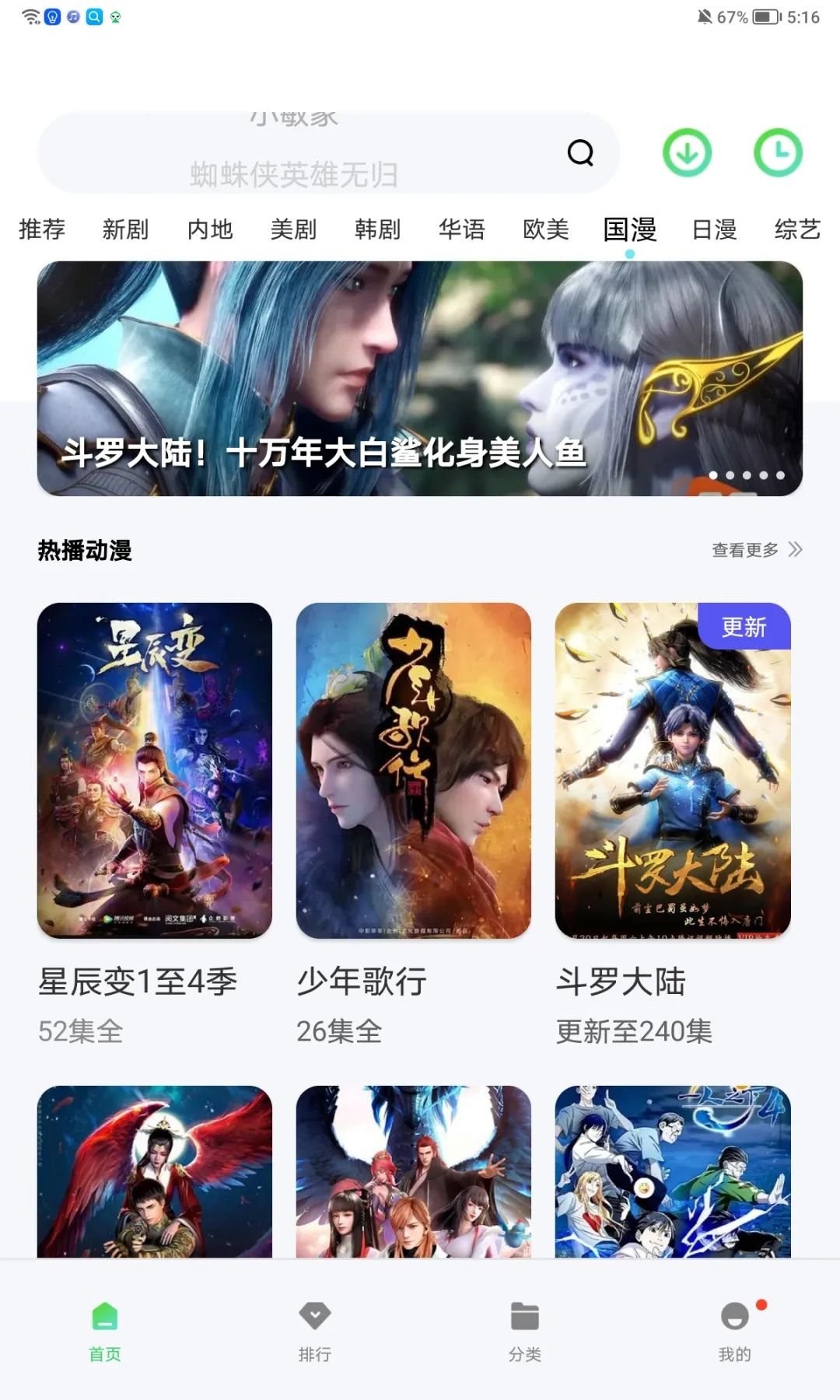Switch to the 推荐 tab
The height and width of the screenshot is (1400, 840).
coord(42,229)
